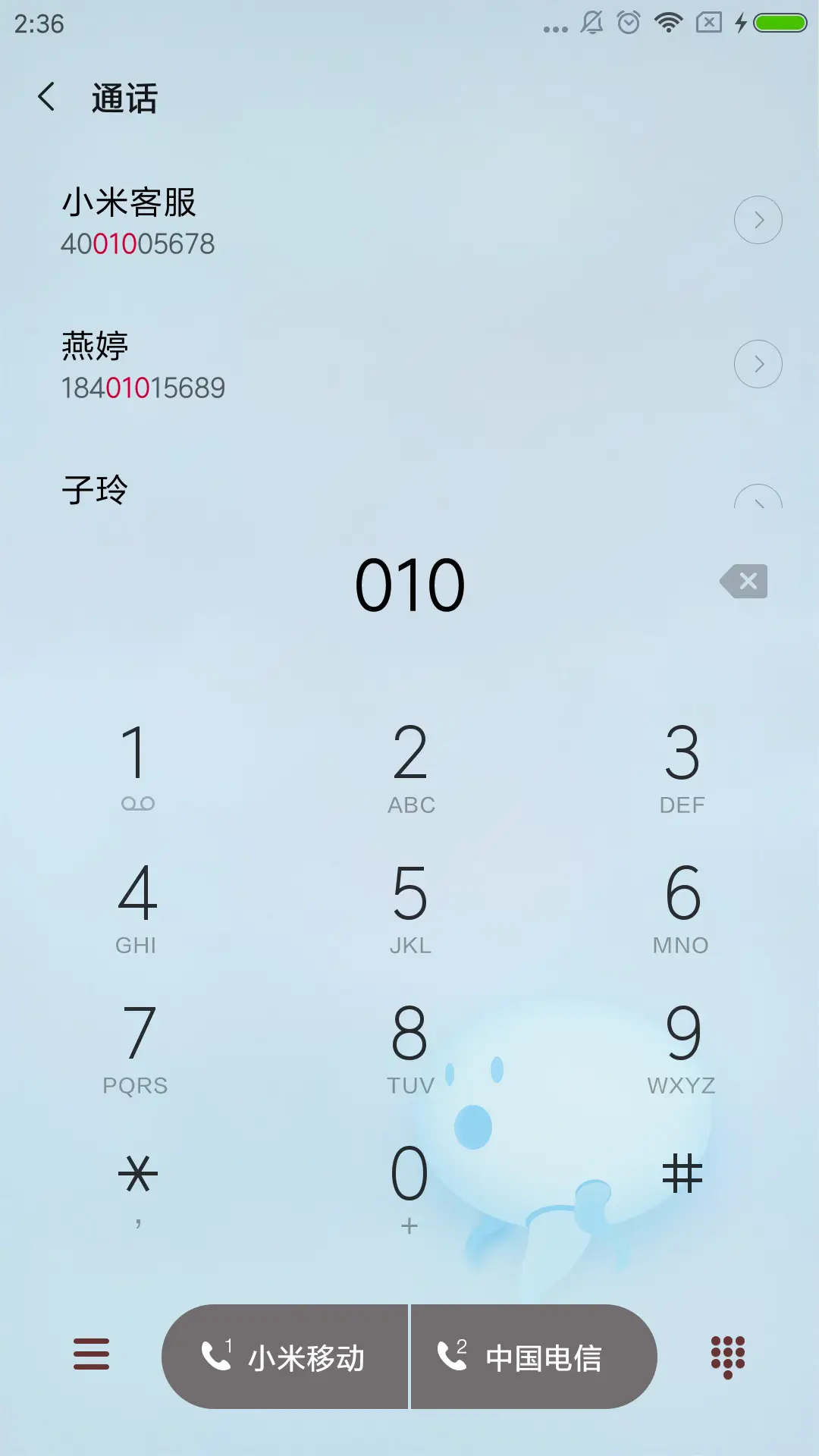Expand details for 燕婷 contact
This screenshot has height=1456, width=819.
click(x=758, y=364)
